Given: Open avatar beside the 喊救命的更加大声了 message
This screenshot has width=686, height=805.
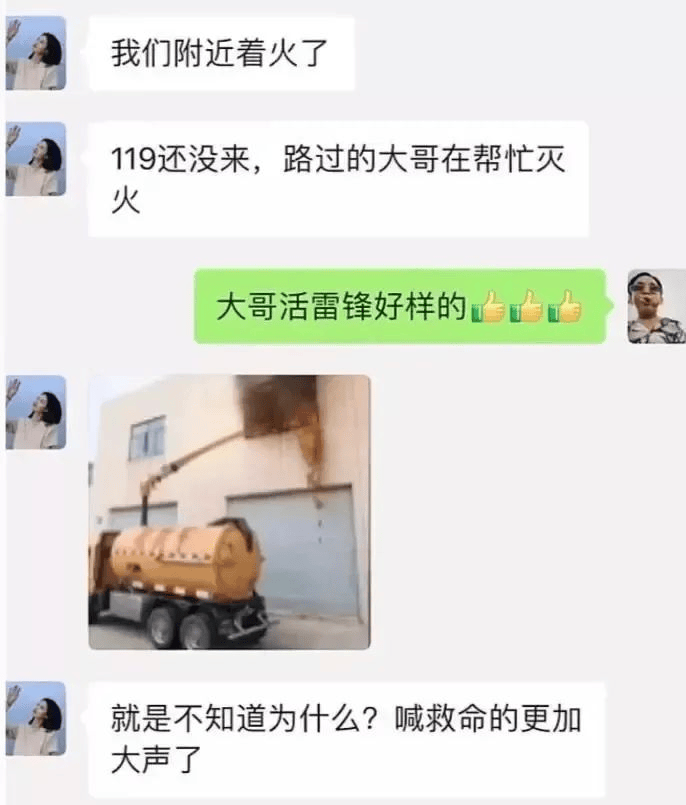Looking at the screenshot, I should point(36,718).
